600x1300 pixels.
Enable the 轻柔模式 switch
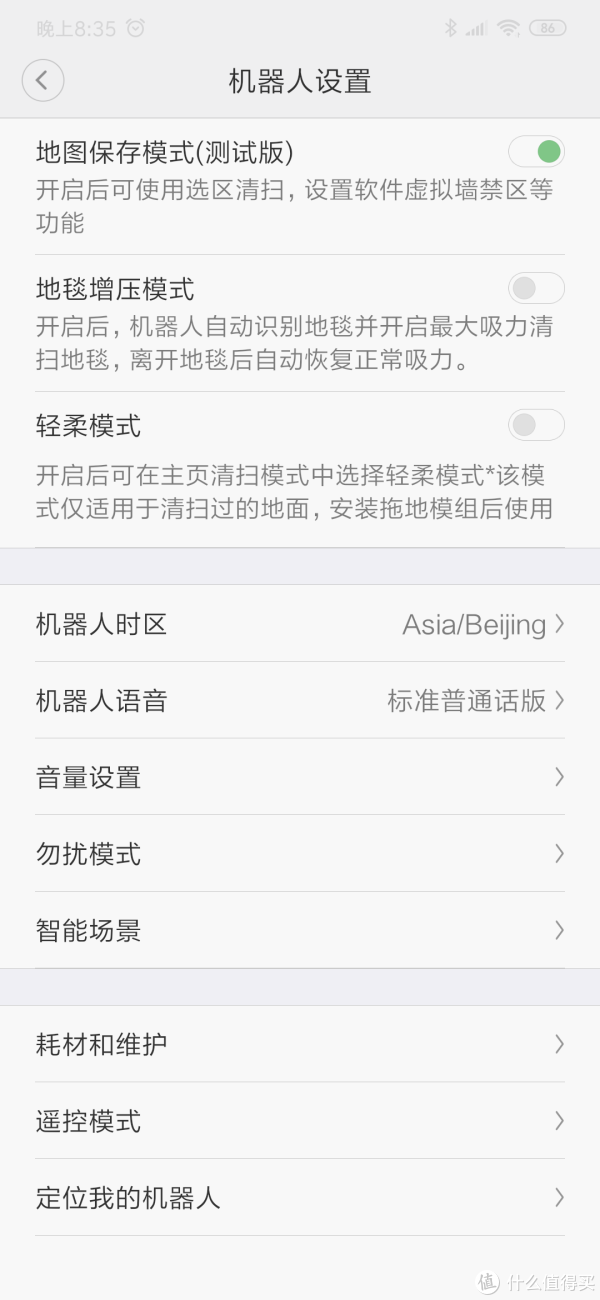(536, 425)
